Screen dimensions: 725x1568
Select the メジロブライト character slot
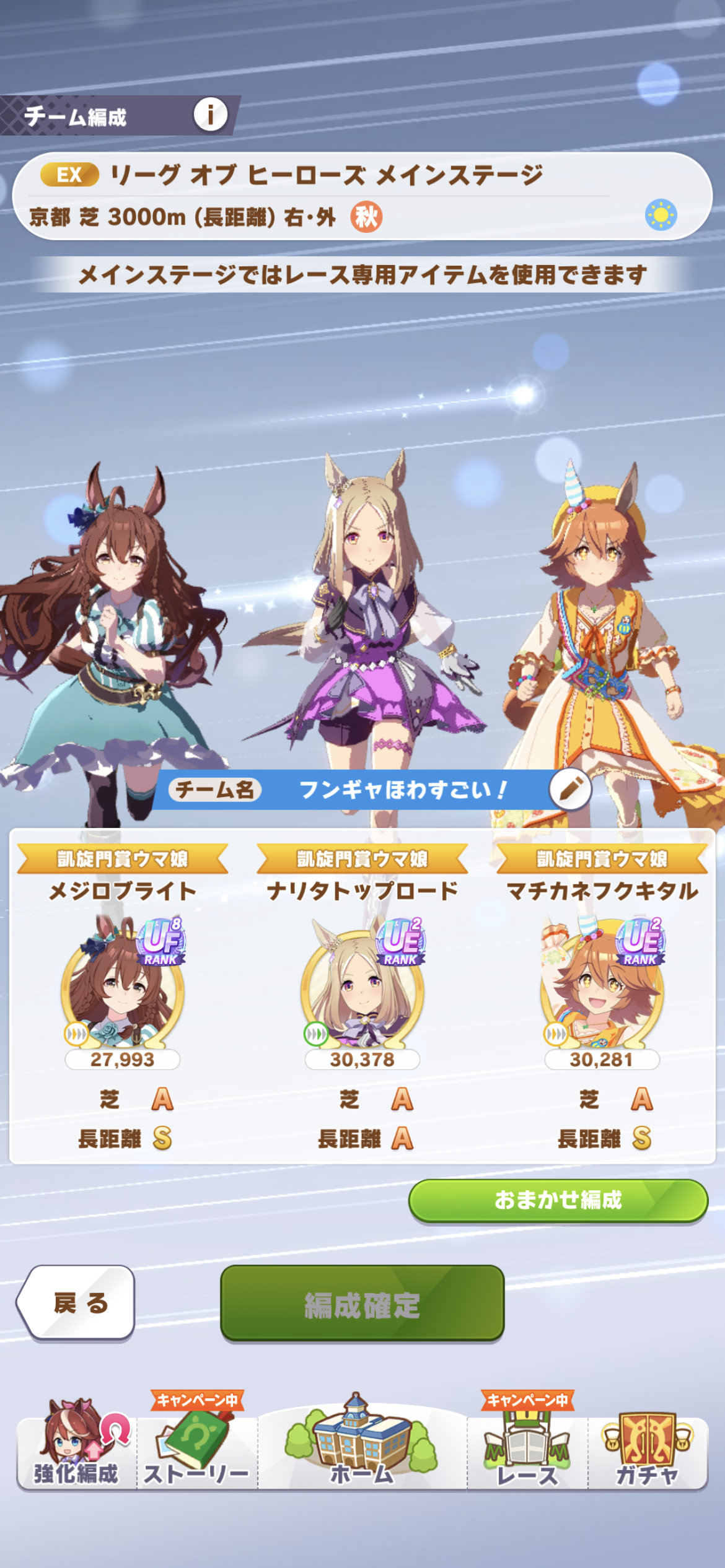(x=123, y=986)
